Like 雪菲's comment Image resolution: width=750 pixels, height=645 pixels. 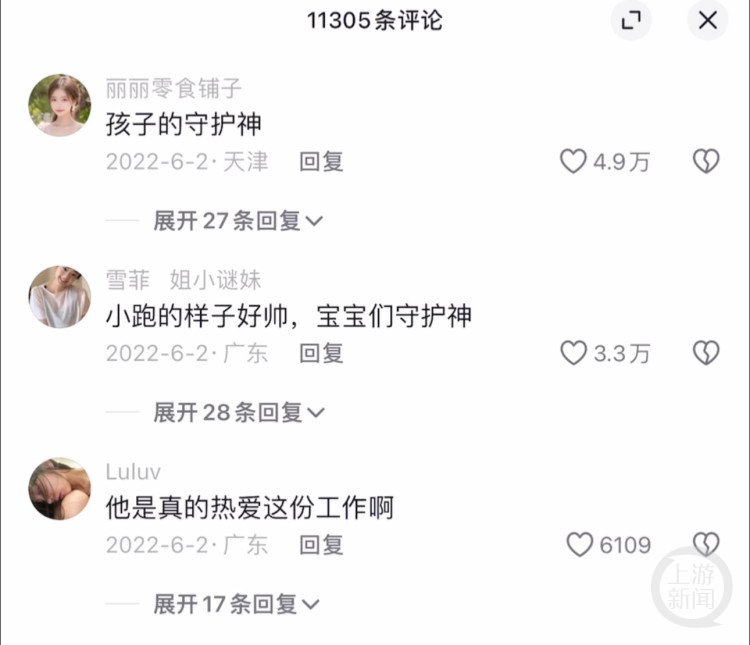pos(573,353)
